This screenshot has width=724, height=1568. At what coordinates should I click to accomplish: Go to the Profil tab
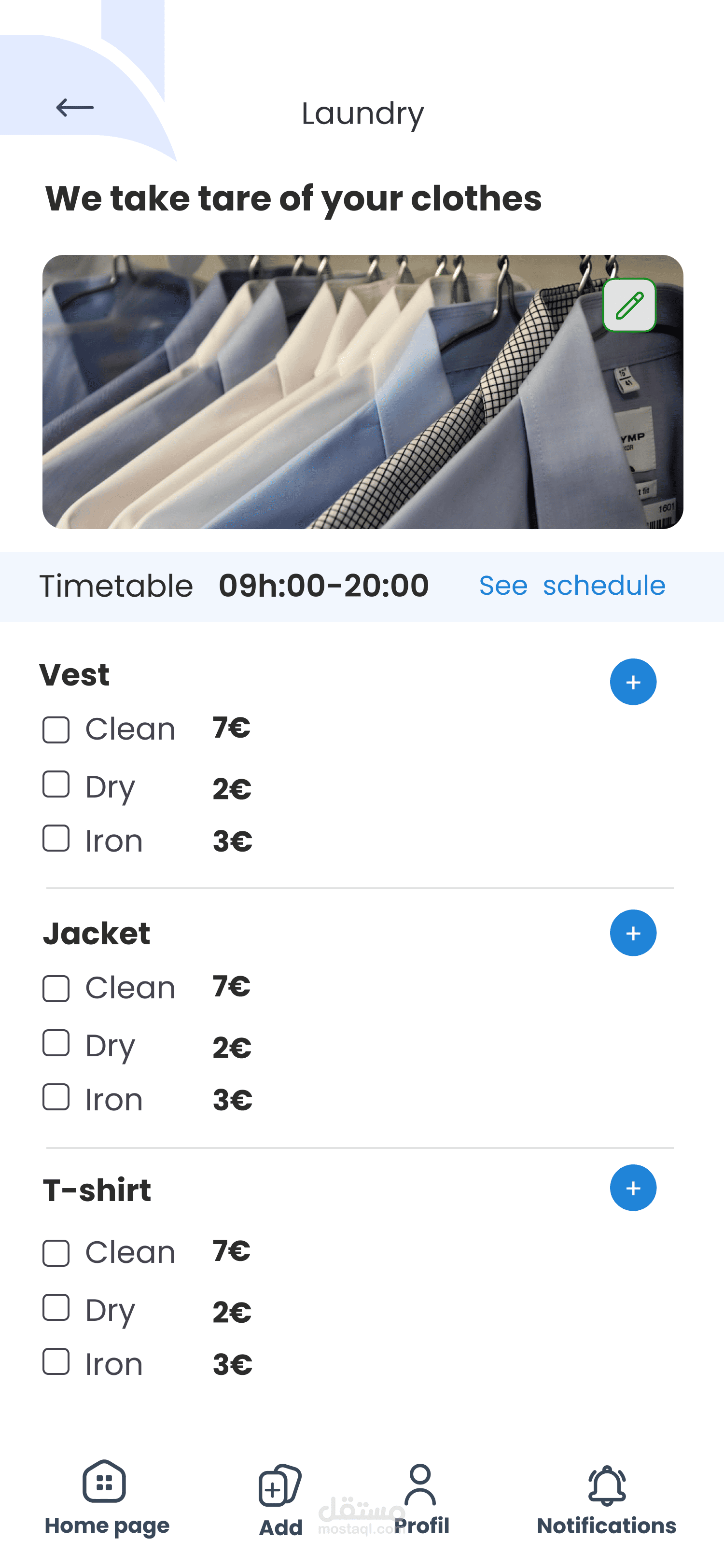(x=421, y=1500)
